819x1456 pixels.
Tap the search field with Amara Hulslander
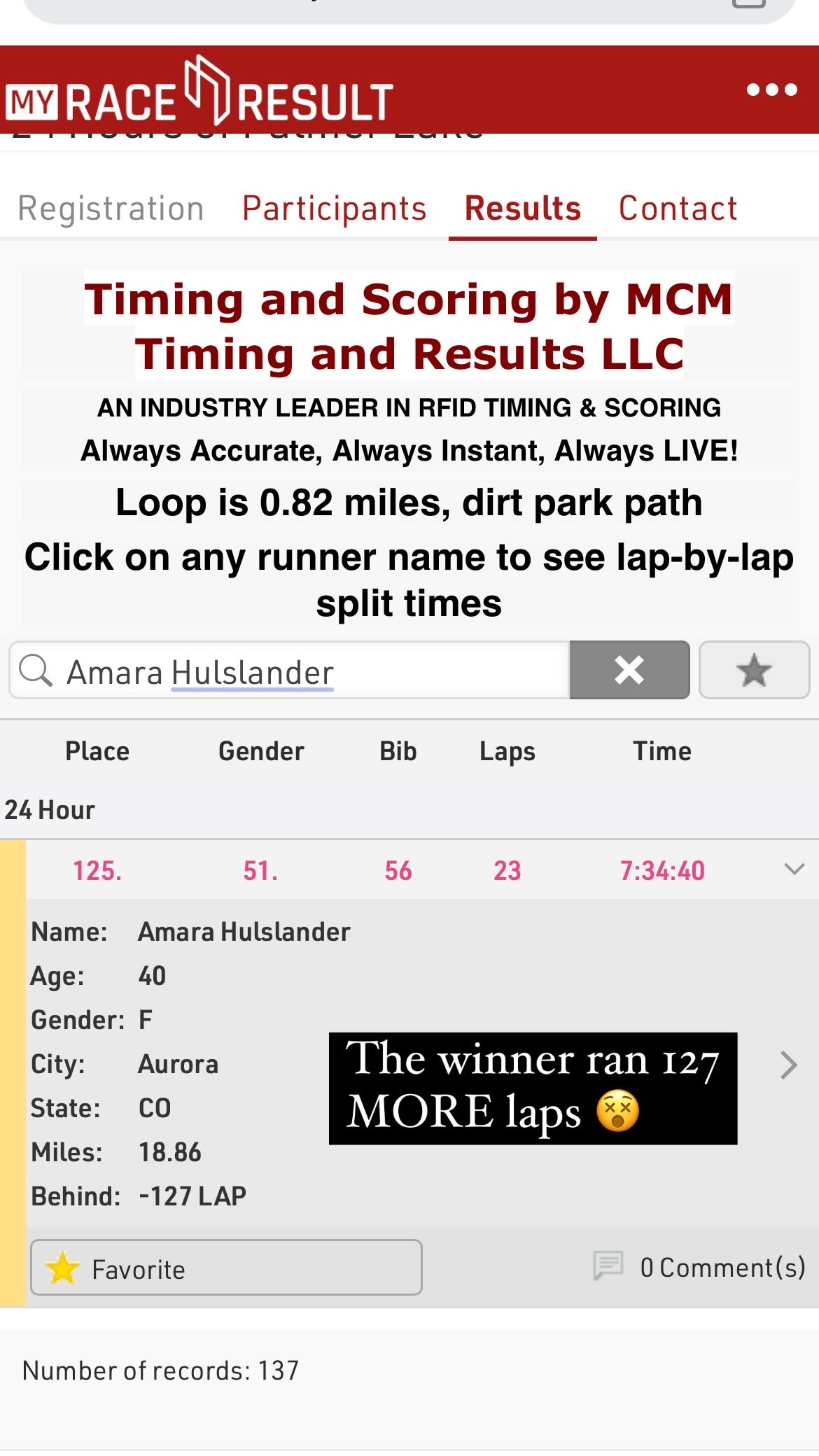[294, 671]
